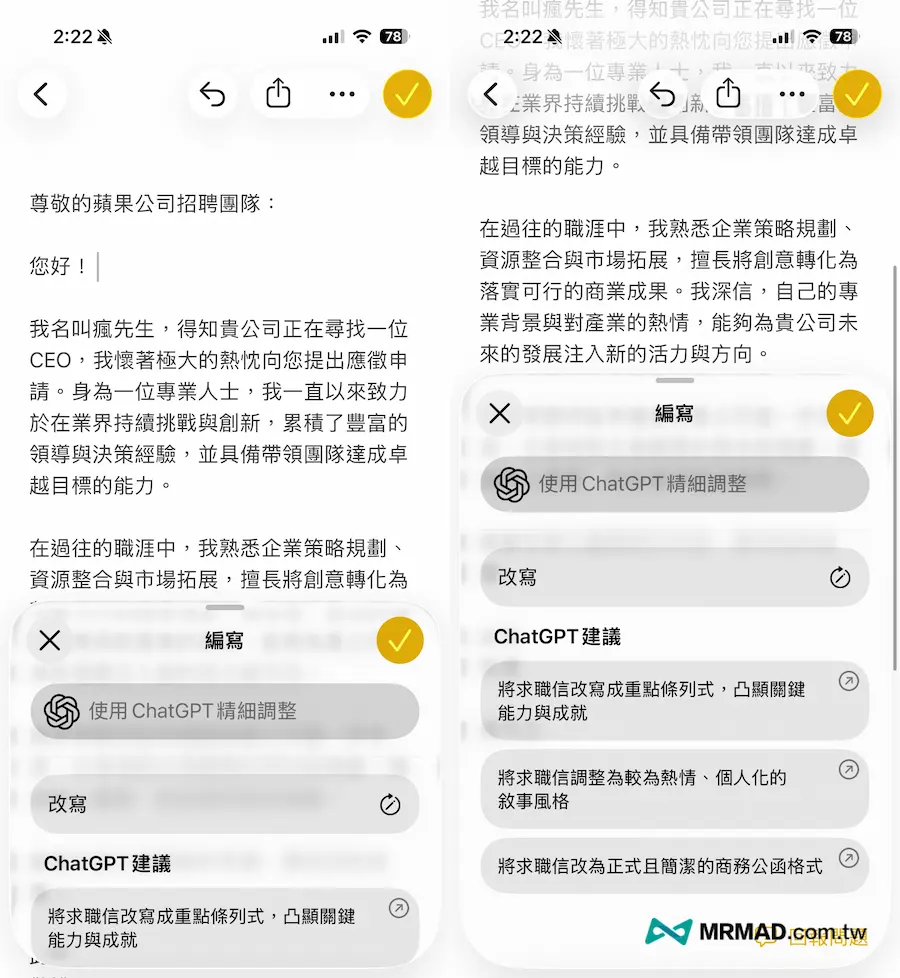Tap the rewrite circle icon next to 改寫
The image size is (900, 978).
point(841,577)
